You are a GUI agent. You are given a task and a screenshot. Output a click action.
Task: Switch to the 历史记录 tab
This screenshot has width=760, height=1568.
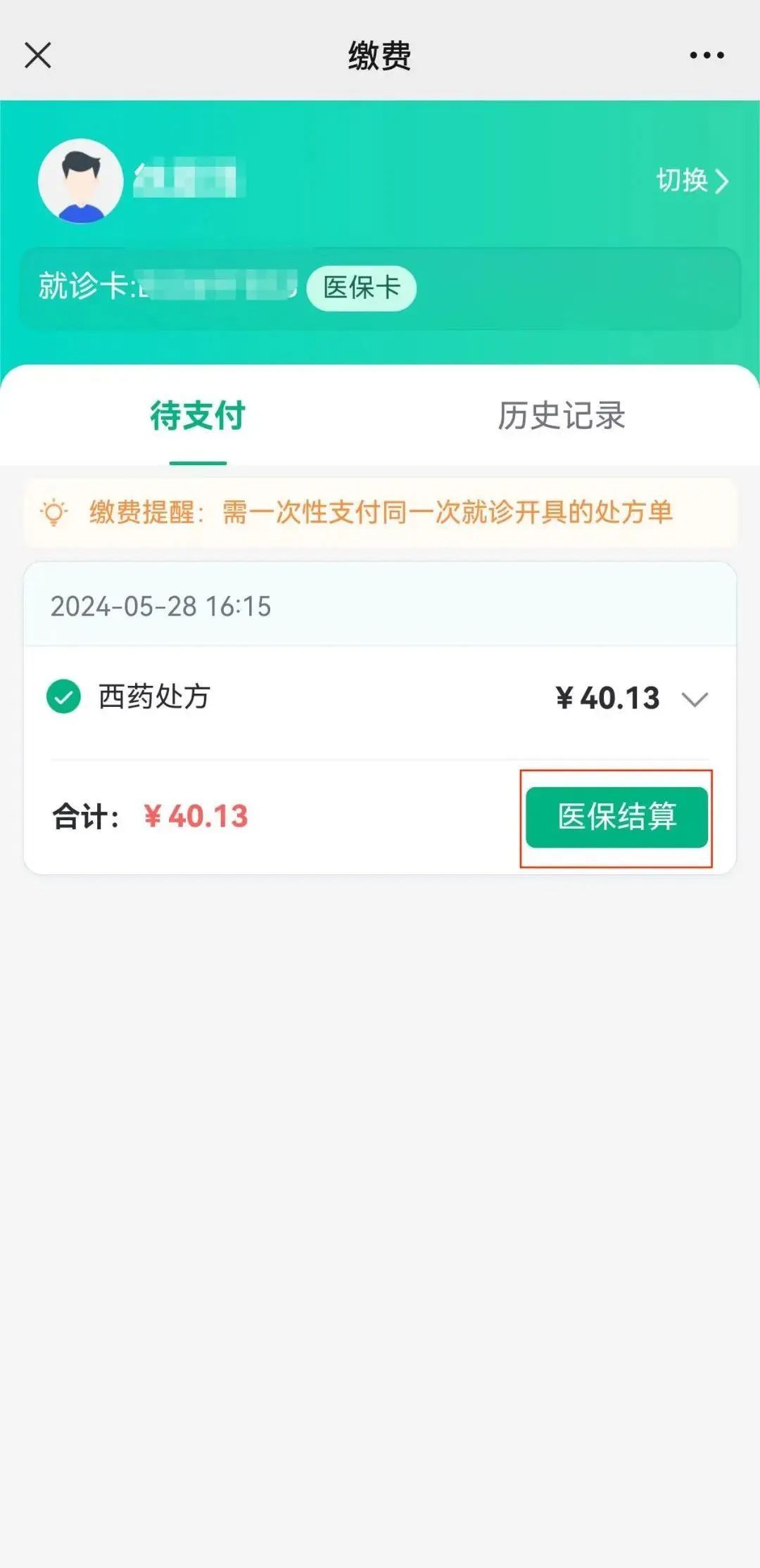click(562, 415)
